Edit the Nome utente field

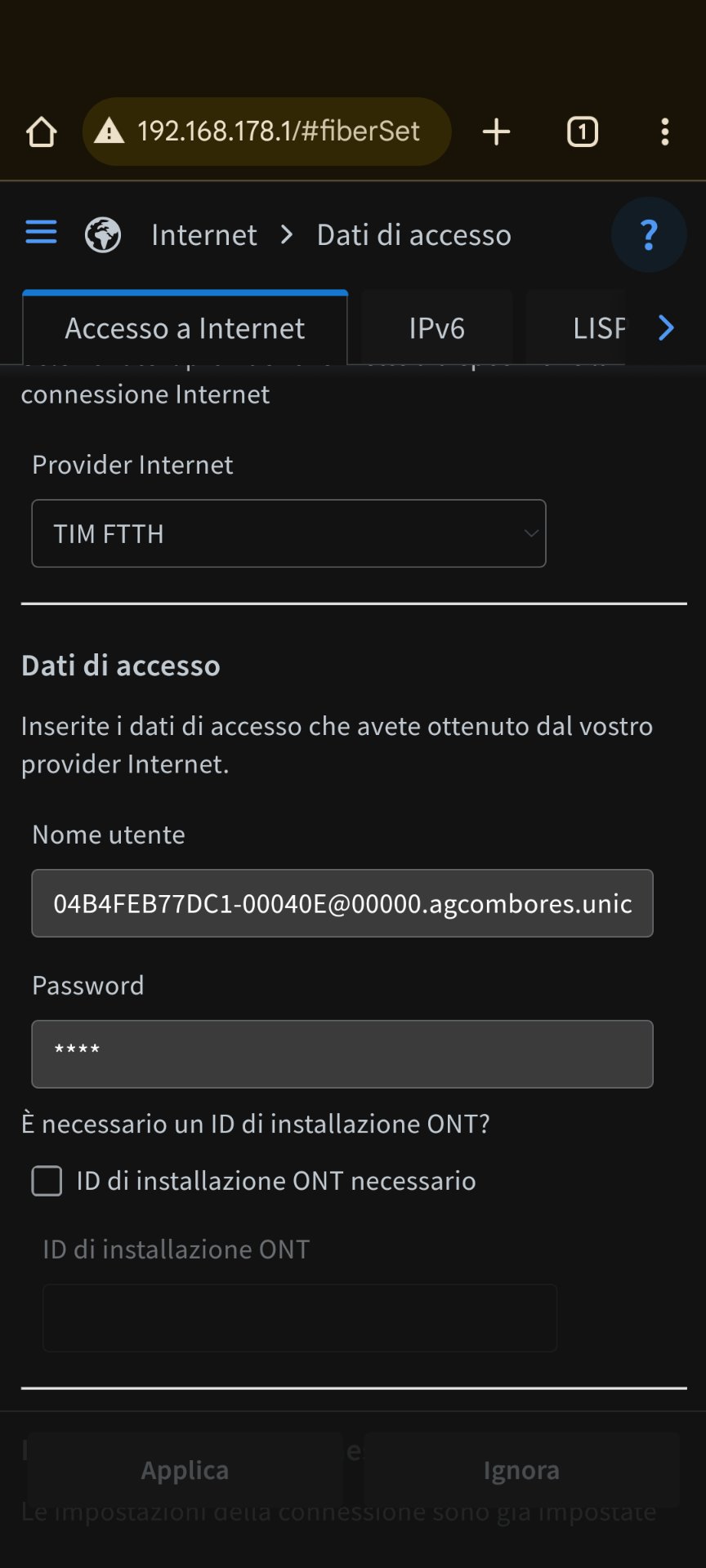(342, 903)
